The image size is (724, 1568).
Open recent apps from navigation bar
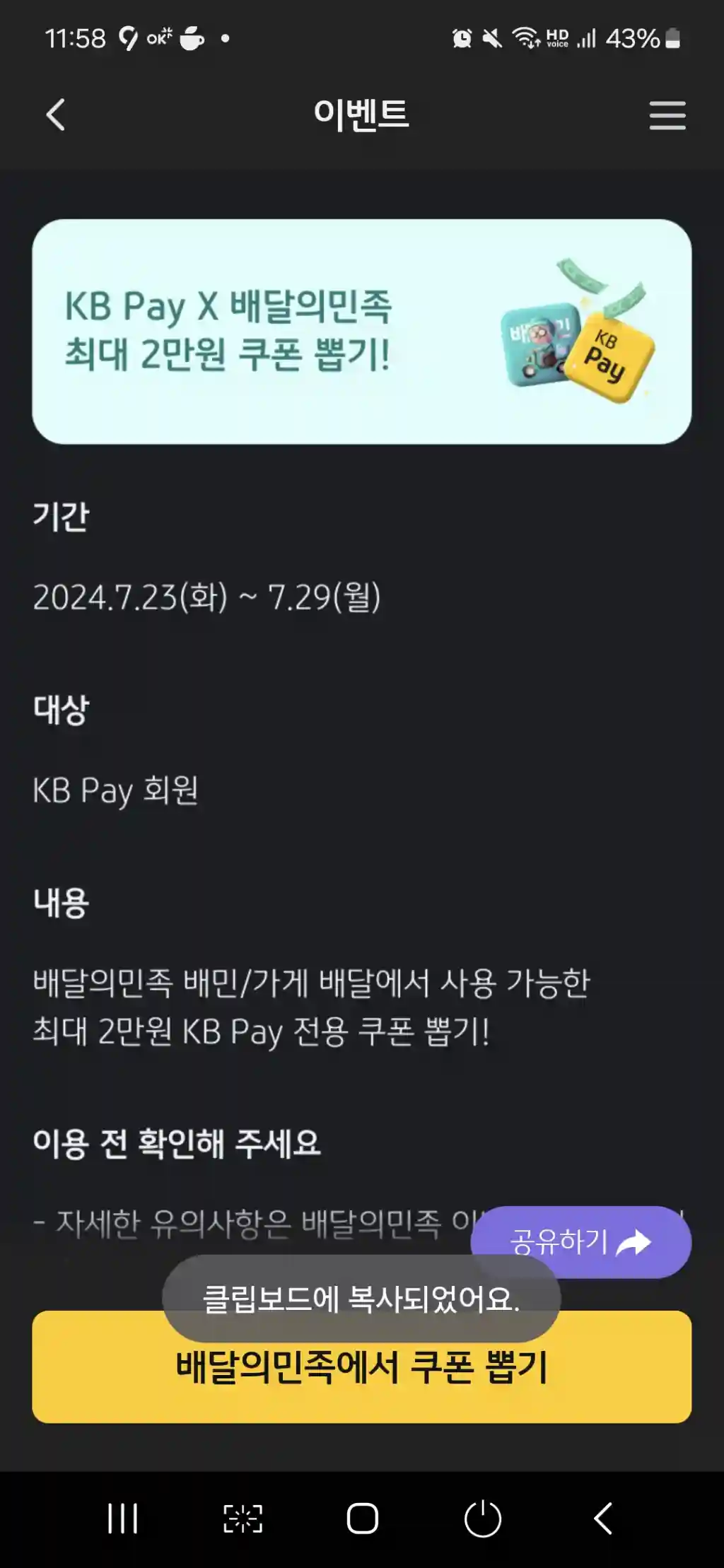pyautogui.click(x=122, y=1519)
